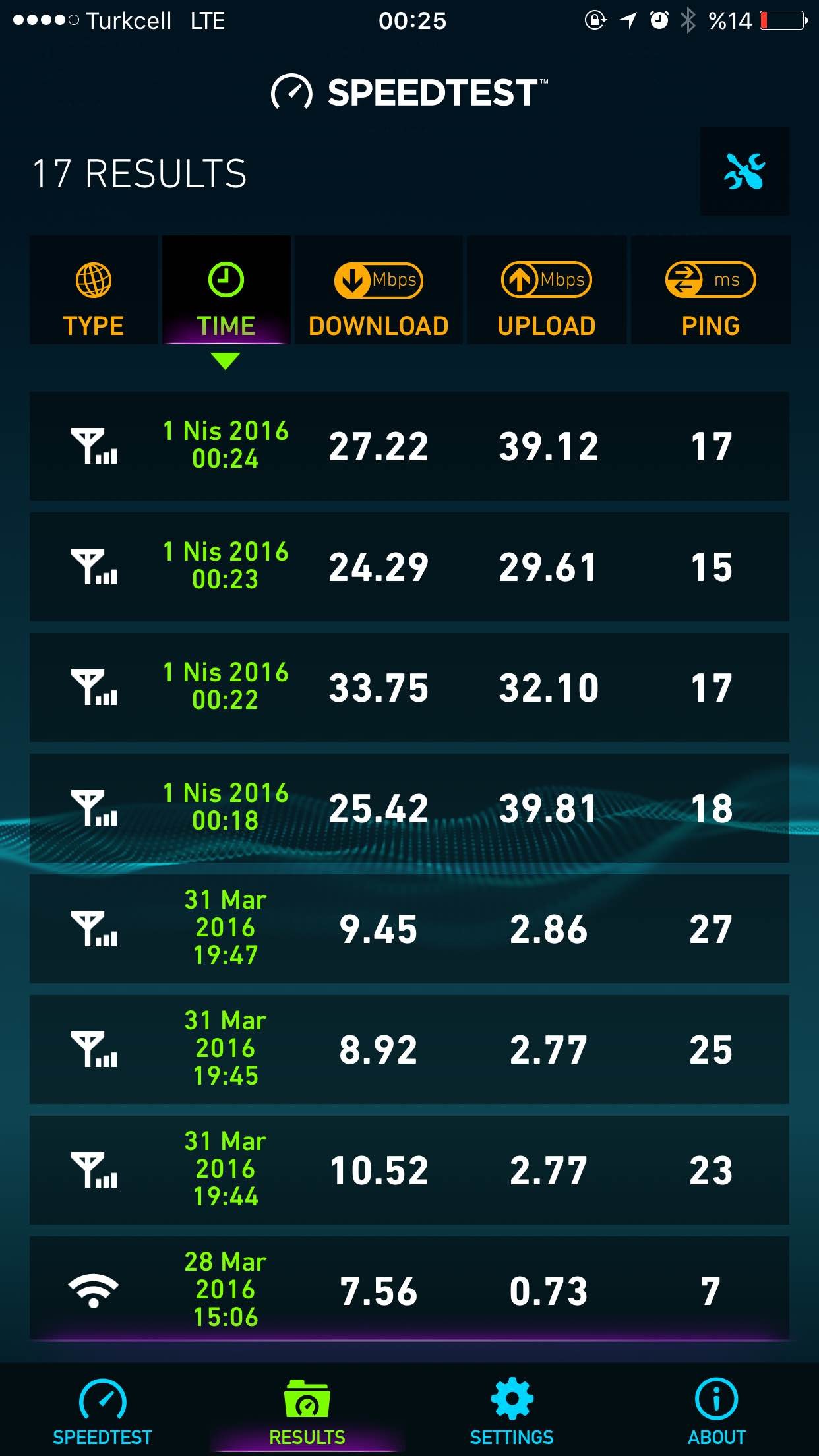
Task: Sort results by Download speed
Action: click(x=379, y=290)
